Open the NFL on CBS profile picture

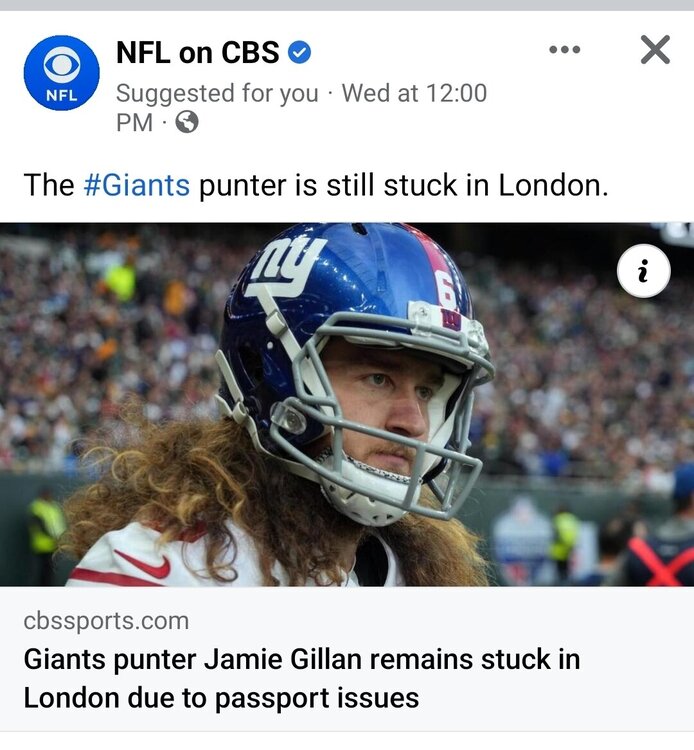tap(62, 73)
